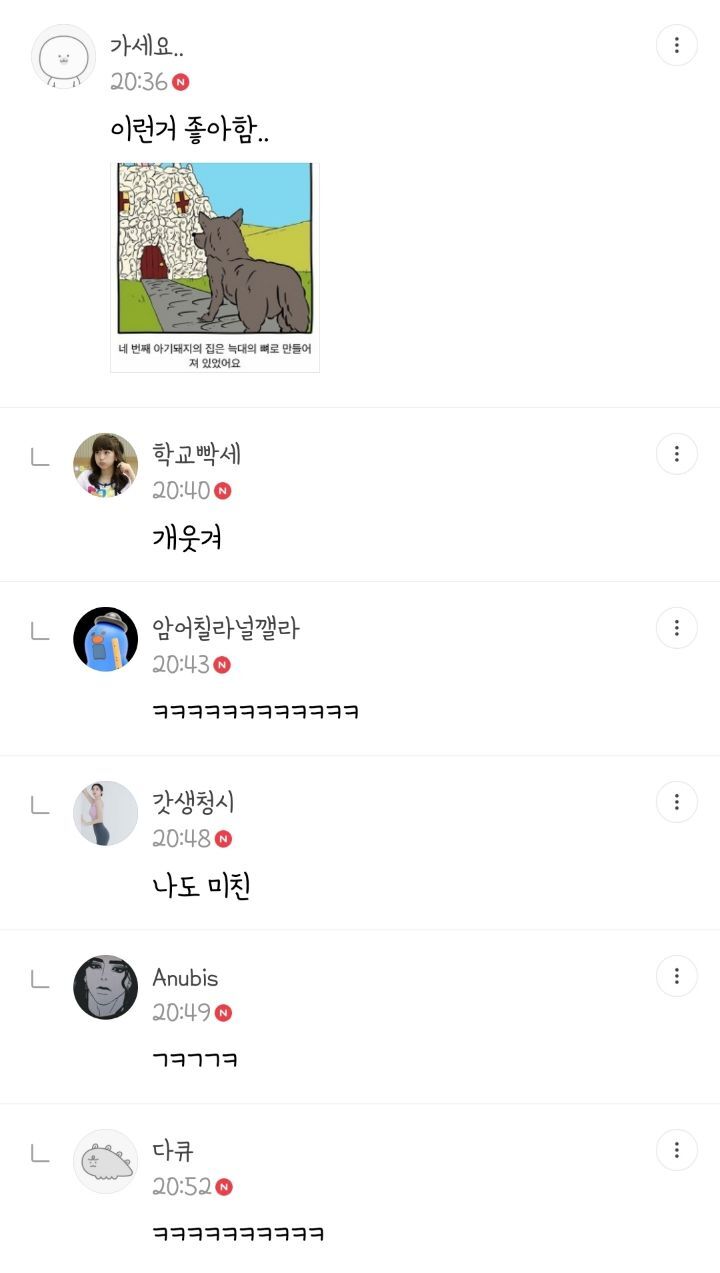720x1273 pixels.
Task: Show options for the Anubis reply
Action: click(676, 976)
